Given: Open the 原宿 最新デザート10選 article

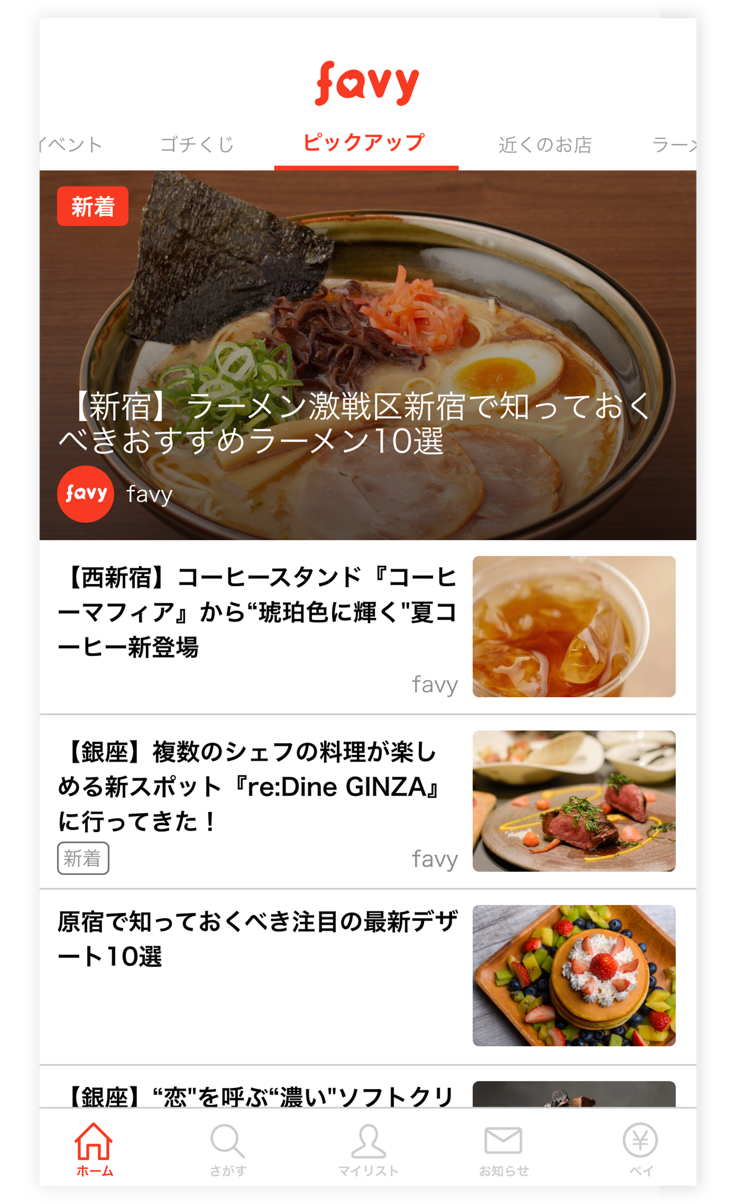Looking at the screenshot, I should pyautogui.click(x=368, y=977).
